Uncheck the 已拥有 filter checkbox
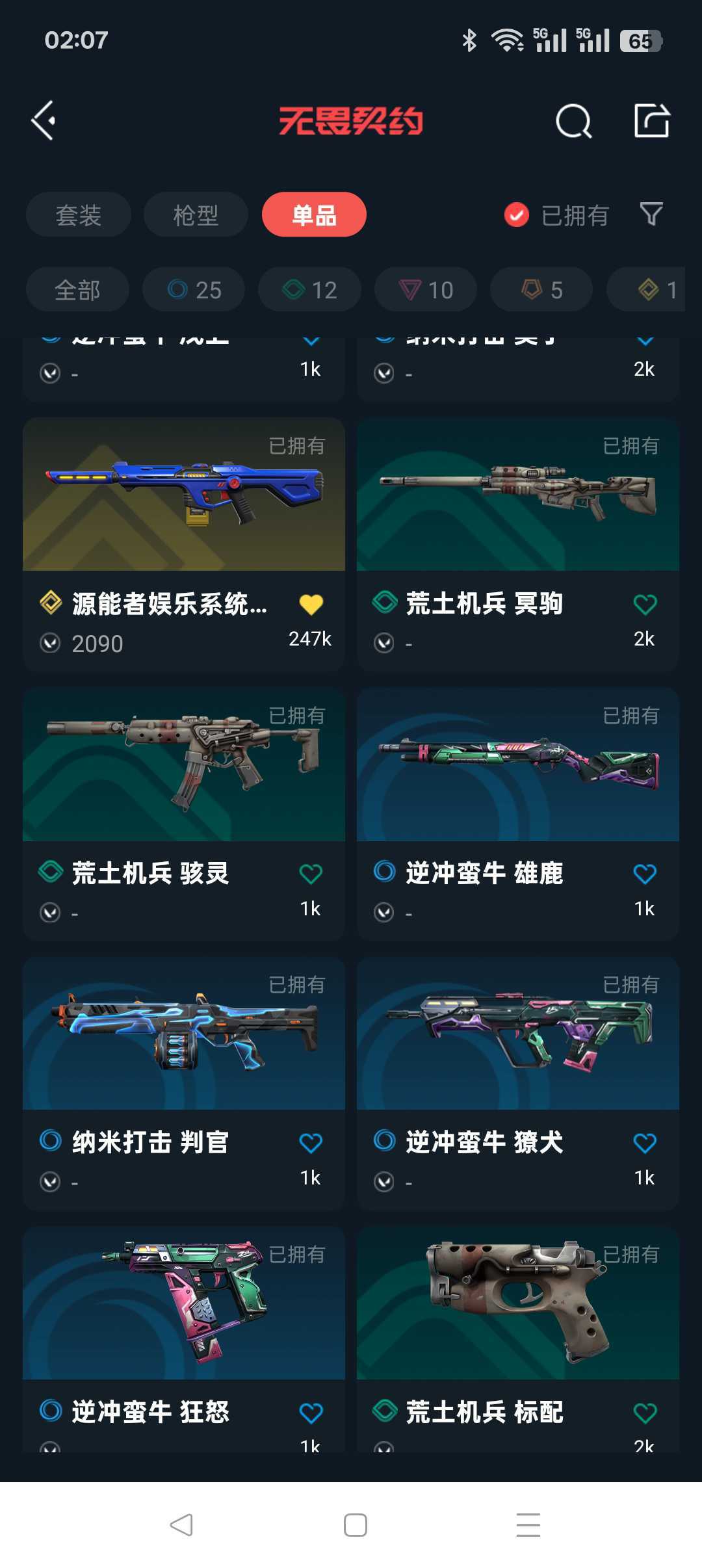This screenshot has width=702, height=1568. 517,215
